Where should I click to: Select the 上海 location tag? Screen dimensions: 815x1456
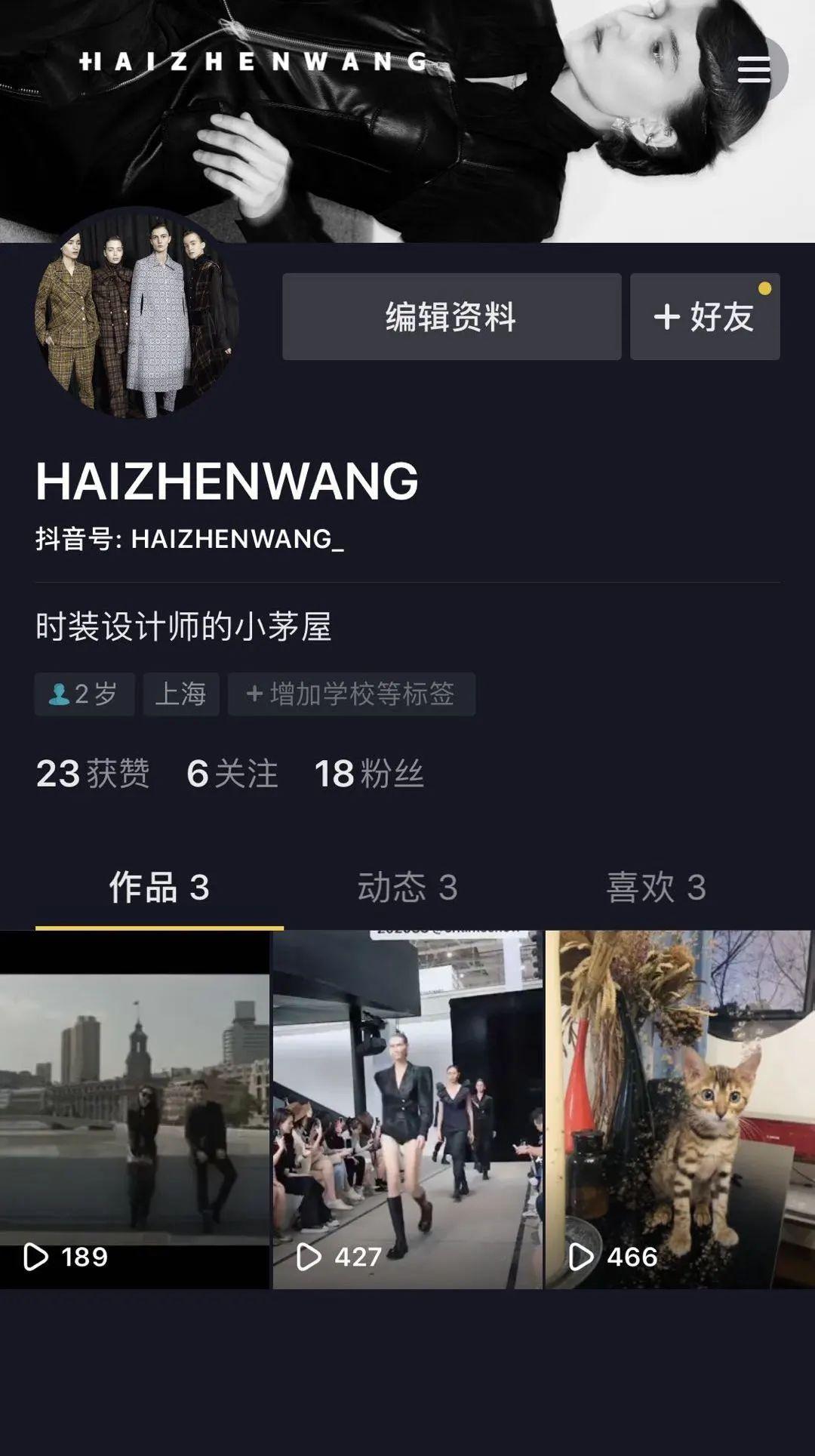181,694
